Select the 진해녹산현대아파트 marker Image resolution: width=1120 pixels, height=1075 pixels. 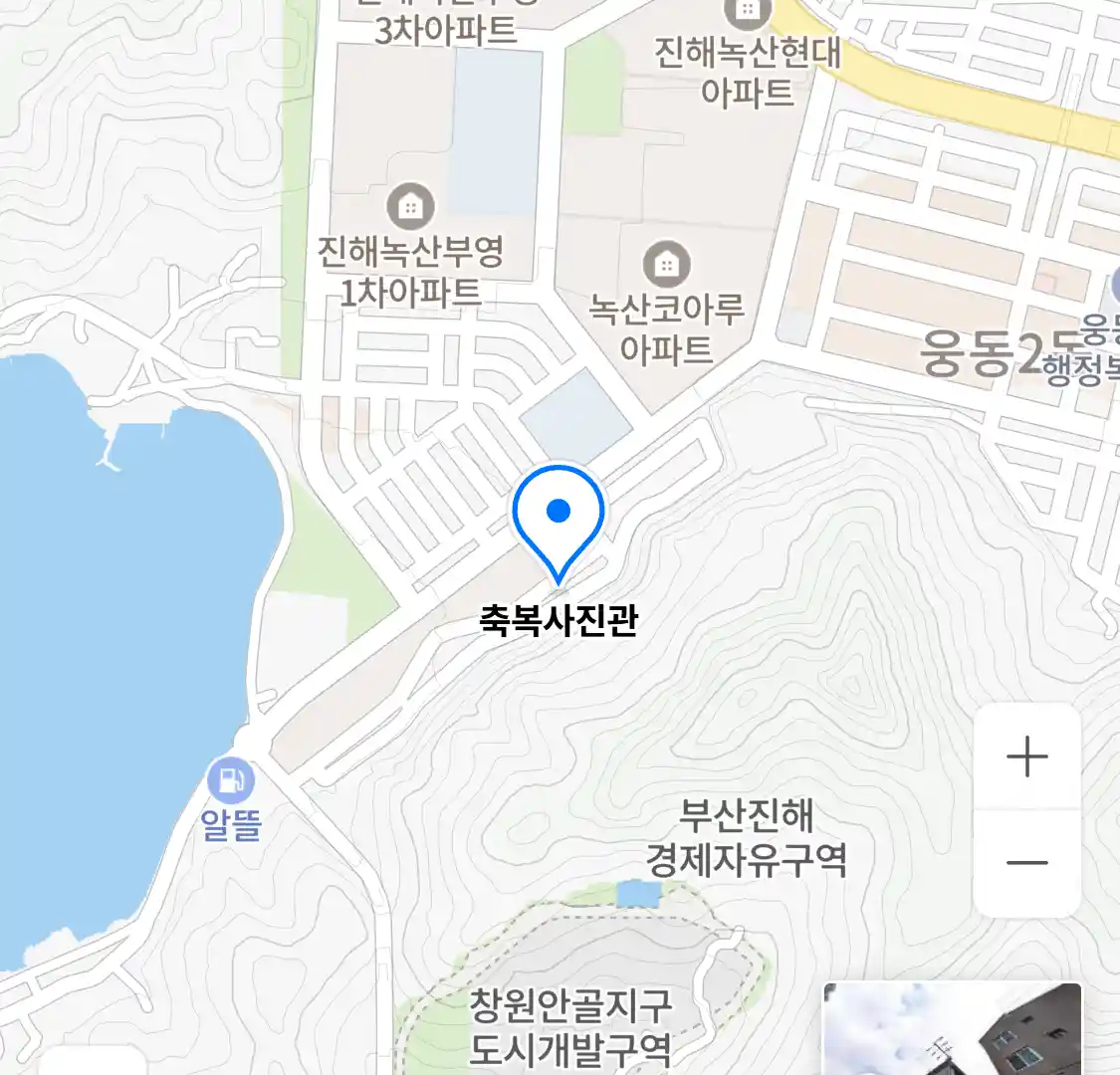(747, 12)
